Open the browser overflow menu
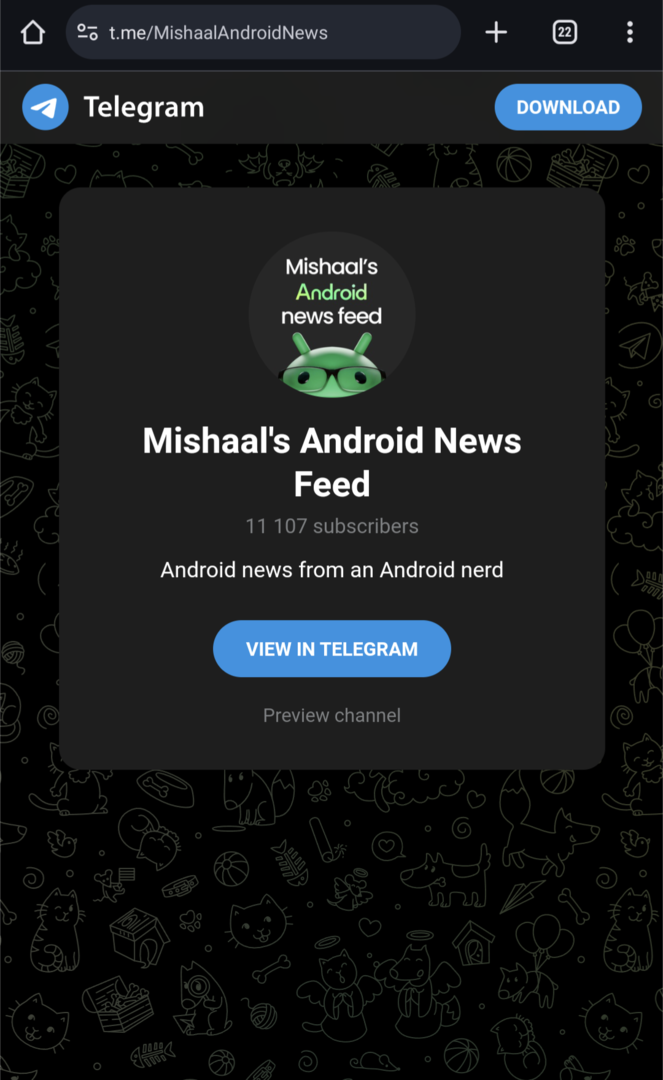Screen dimensions: 663x1080 coord(629,33)
